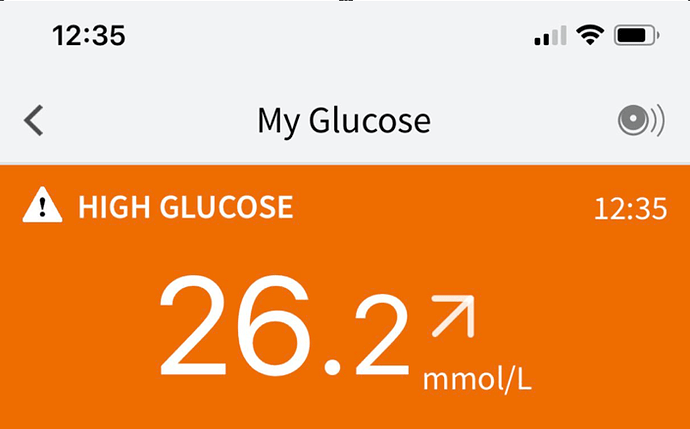
Task: Tap the sensor scan icon
Action: tap(640, 121)
